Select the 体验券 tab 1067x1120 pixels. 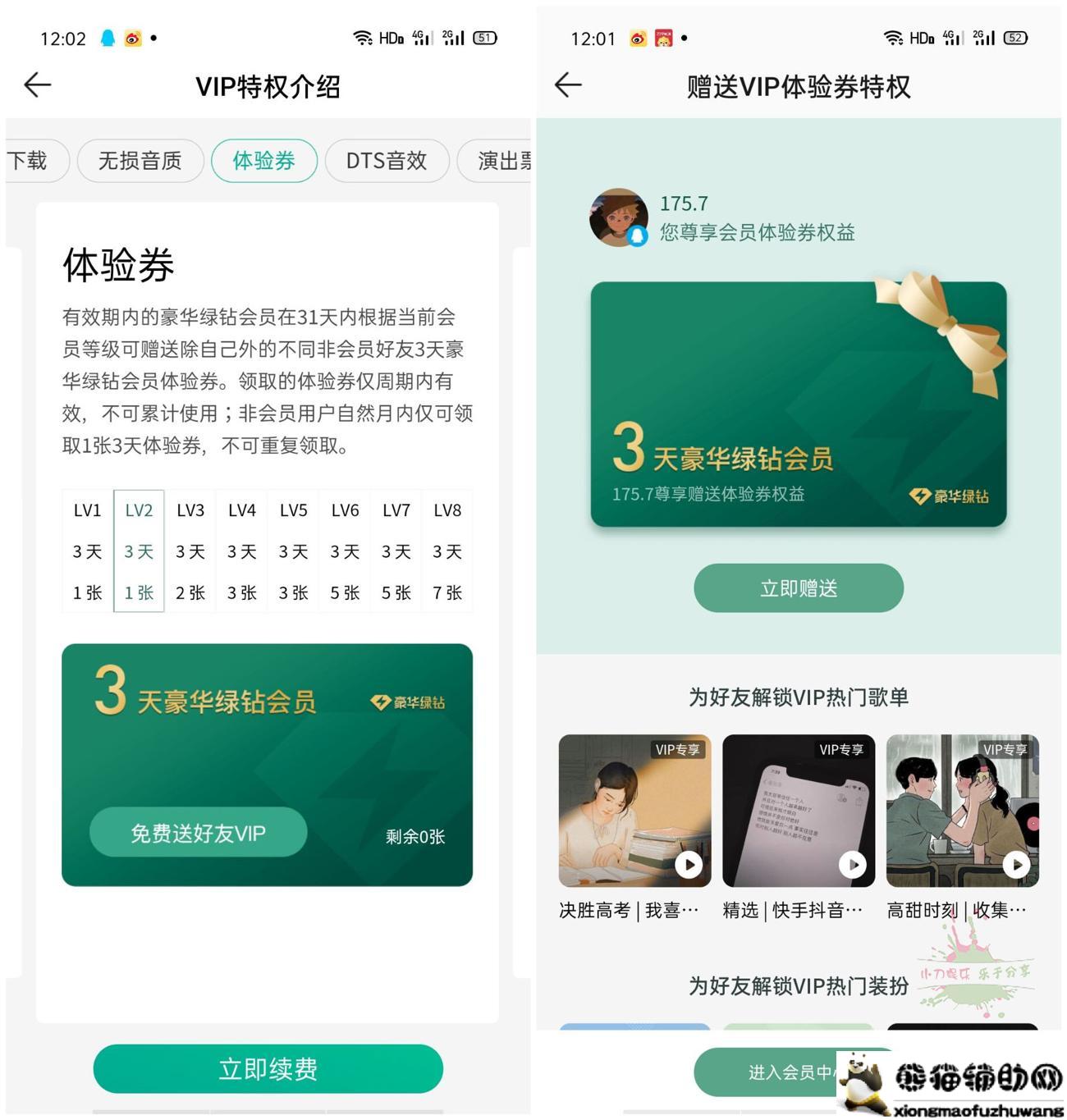(263, 161)
